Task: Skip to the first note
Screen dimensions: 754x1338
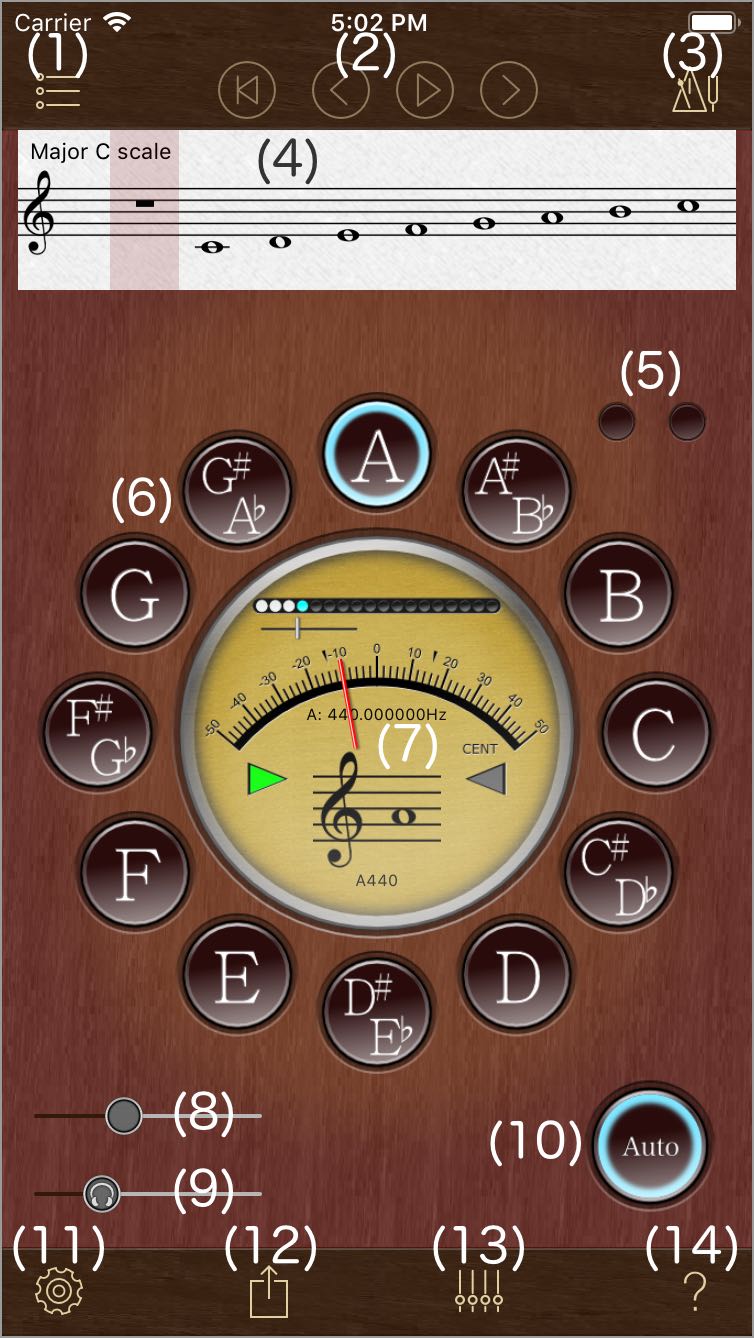Action: (247, 91)
